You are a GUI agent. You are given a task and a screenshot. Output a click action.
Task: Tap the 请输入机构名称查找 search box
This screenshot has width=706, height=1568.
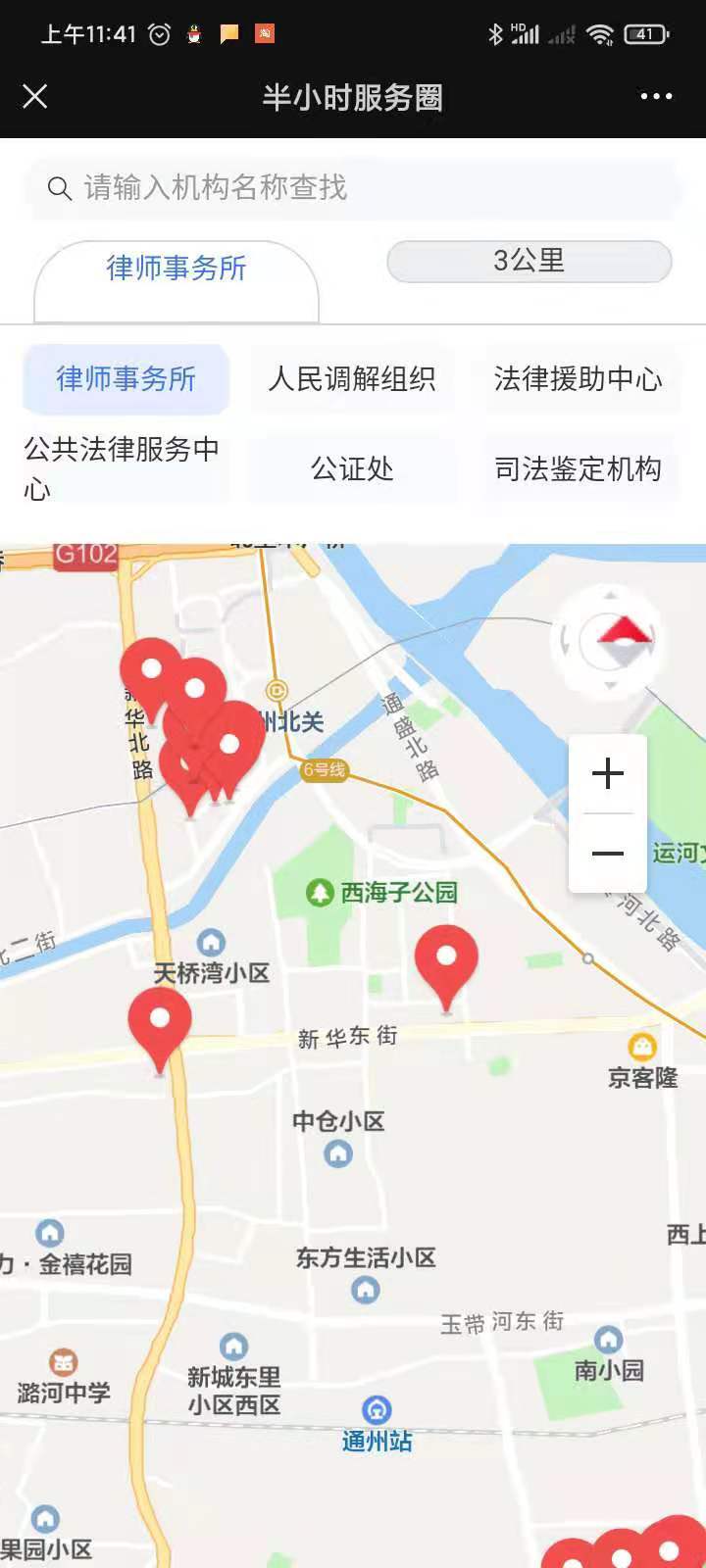[x=353, y=187]
